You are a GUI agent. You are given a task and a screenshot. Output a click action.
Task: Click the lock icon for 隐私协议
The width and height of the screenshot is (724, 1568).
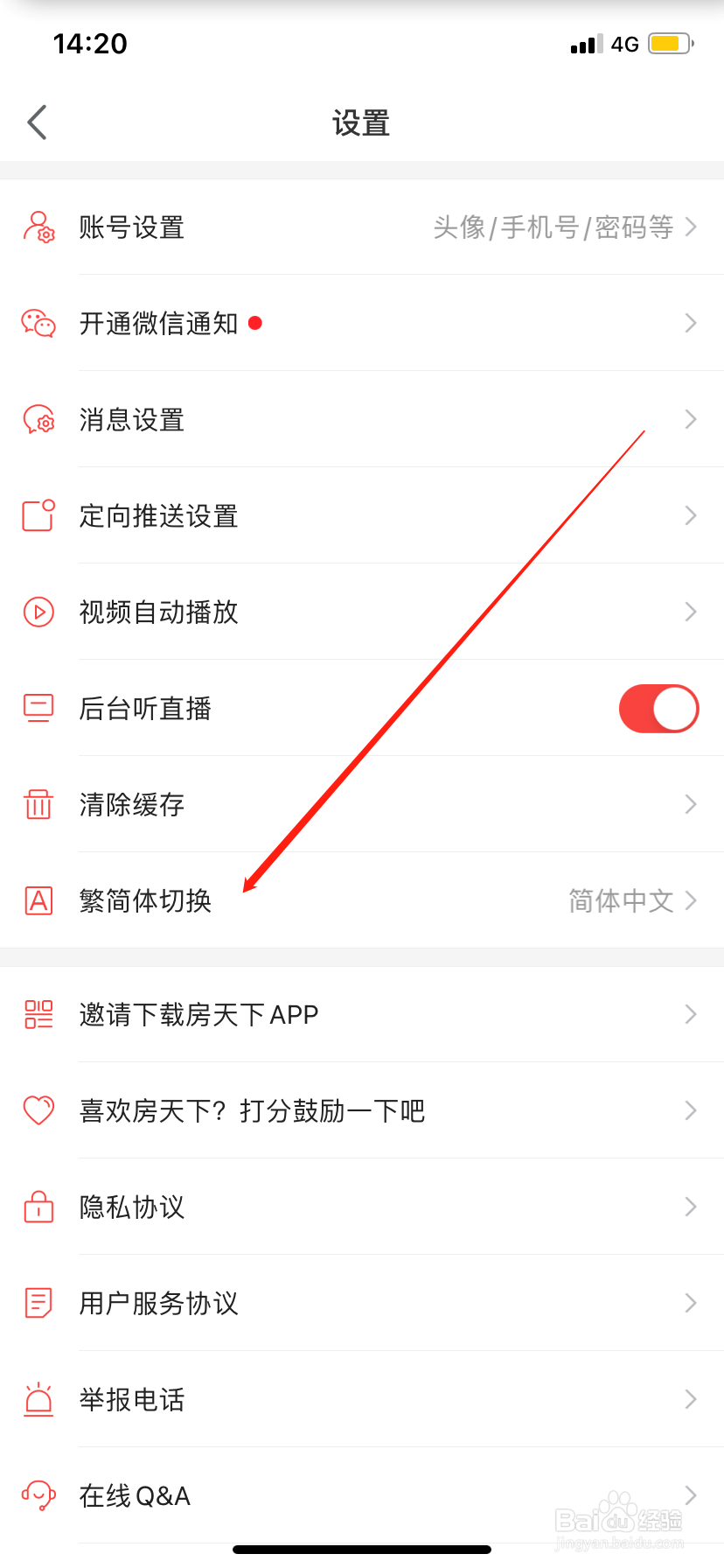38,1207
